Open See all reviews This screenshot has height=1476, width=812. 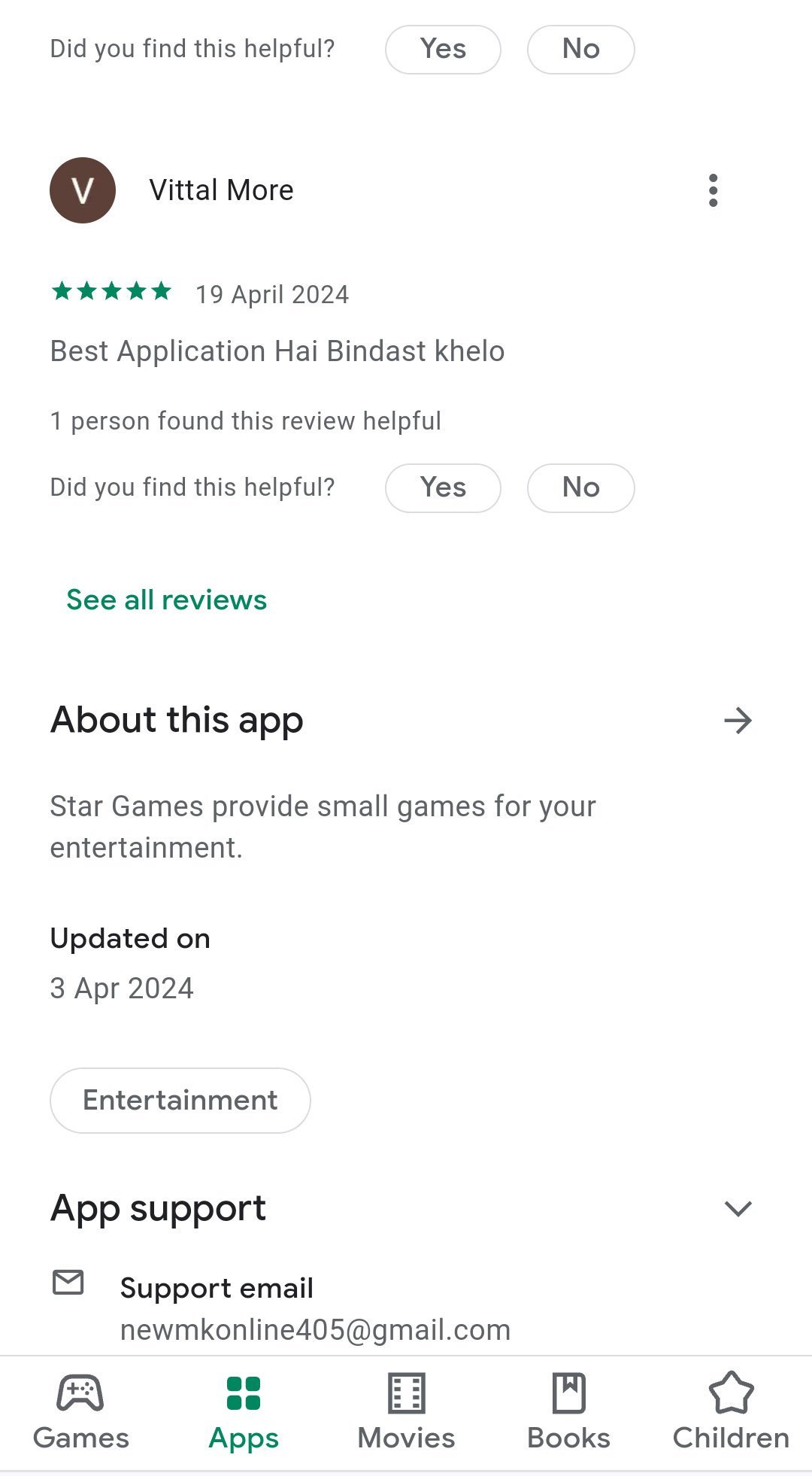coord(166,600)
